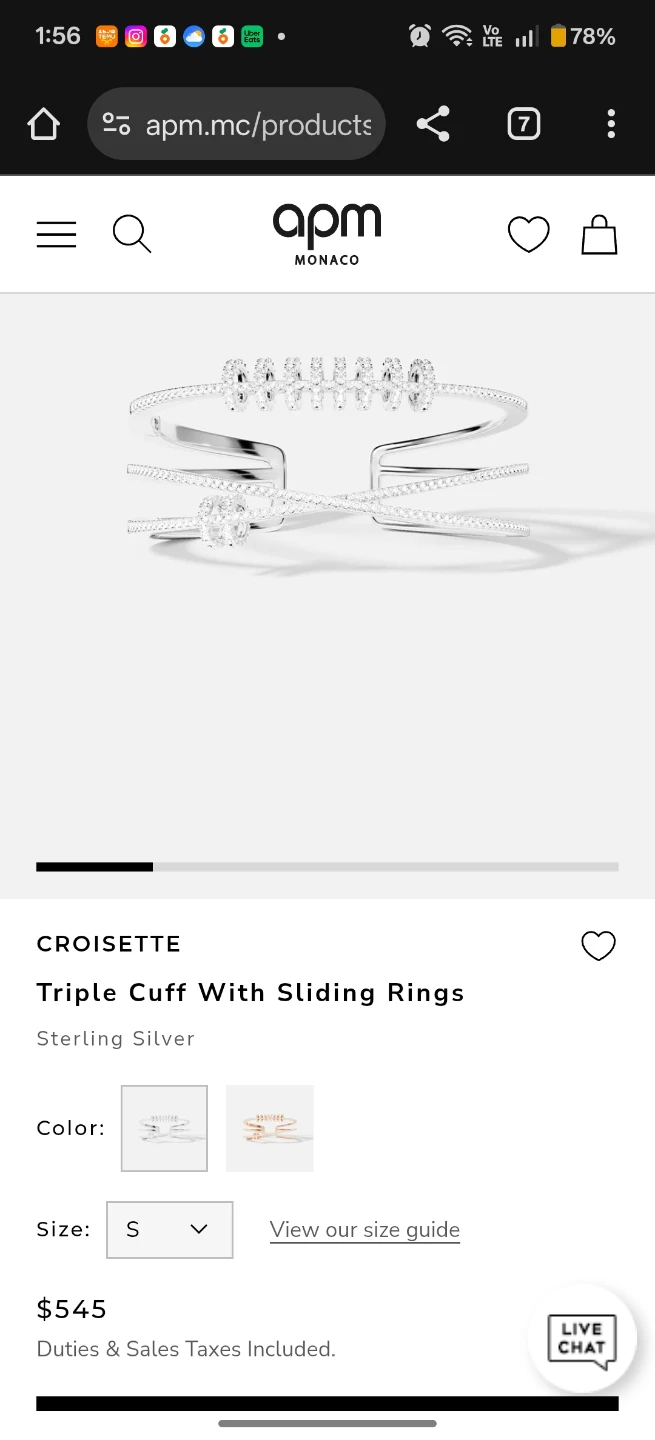Go to the browser home page
Viewport: 655px width, 1440px height.
pos(44,125)
